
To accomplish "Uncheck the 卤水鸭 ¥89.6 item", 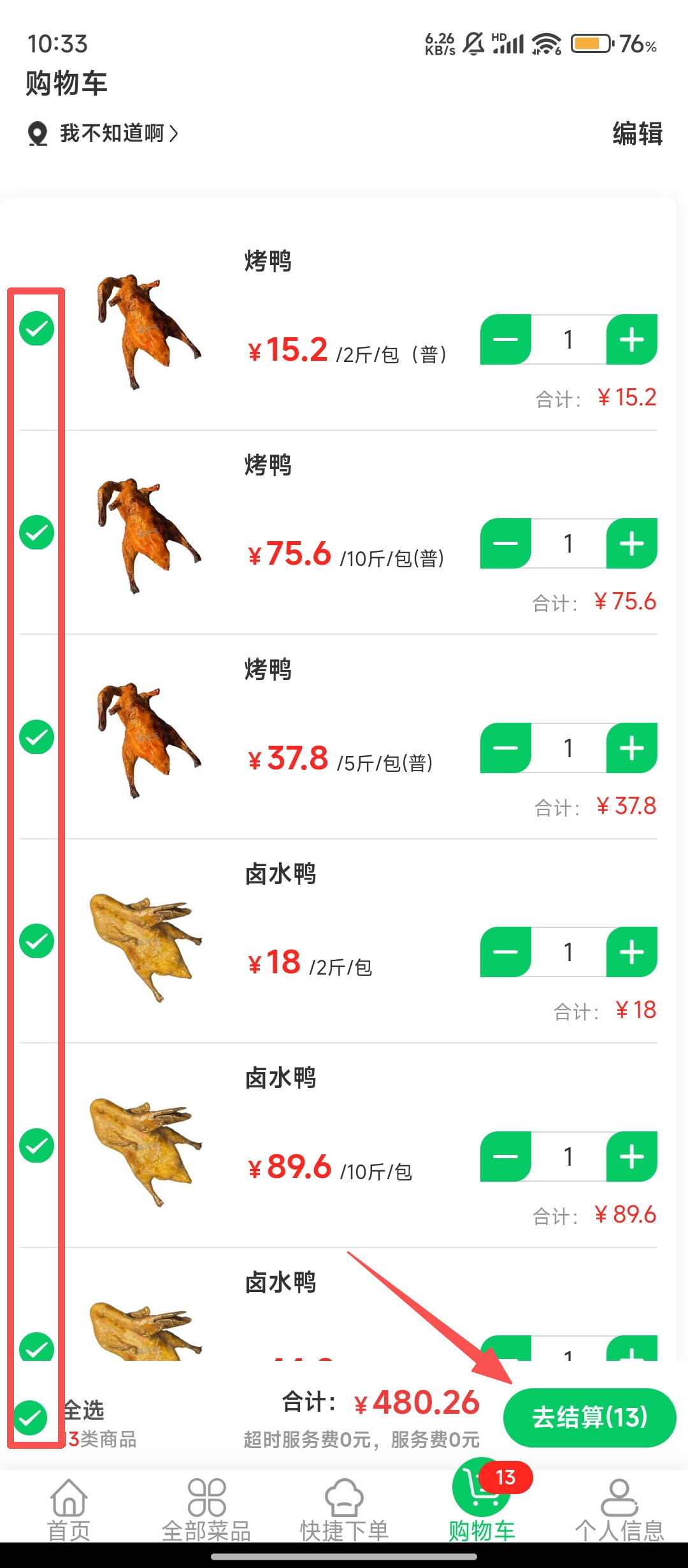I will coord(36,1145).
